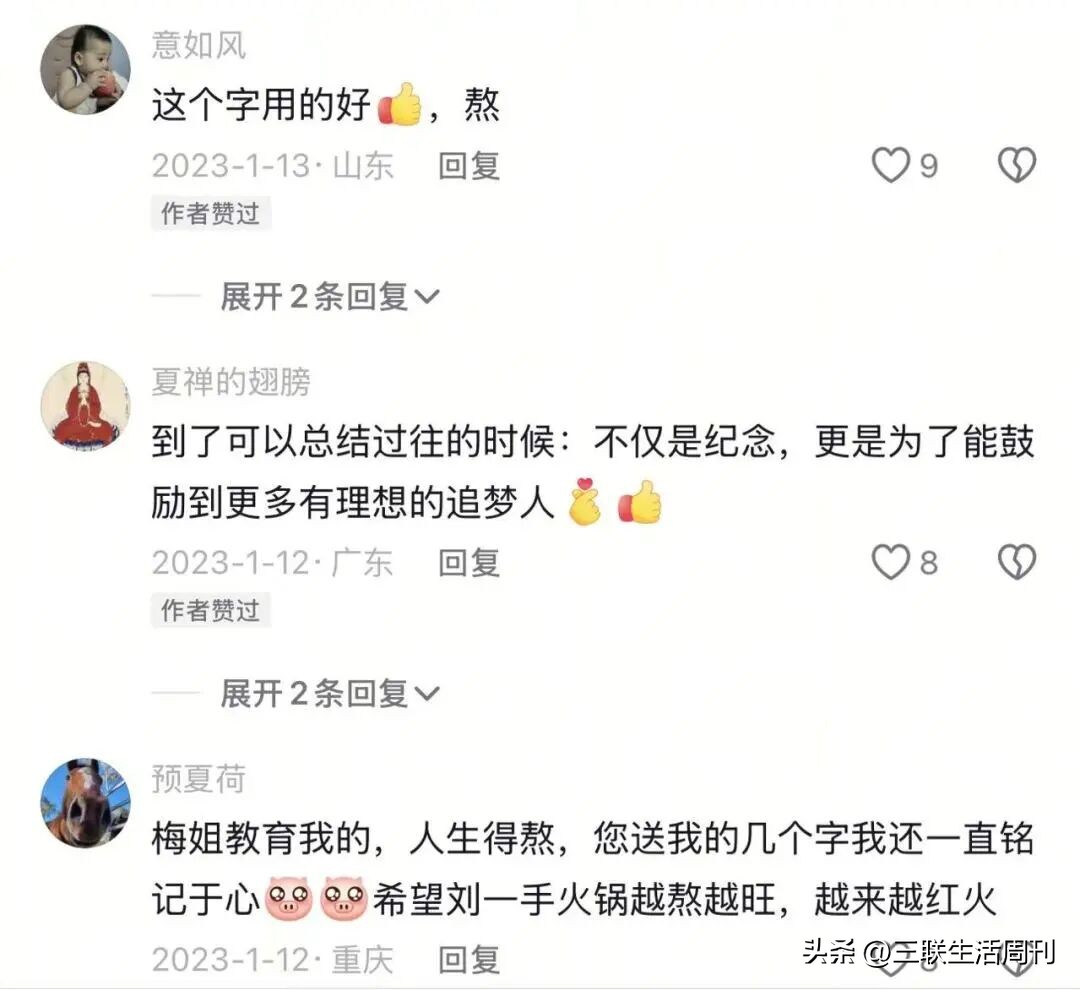The image size is (1080, 990).
Task: Reply to 预夏荷's comment
Action: click(x=469, y=960)
